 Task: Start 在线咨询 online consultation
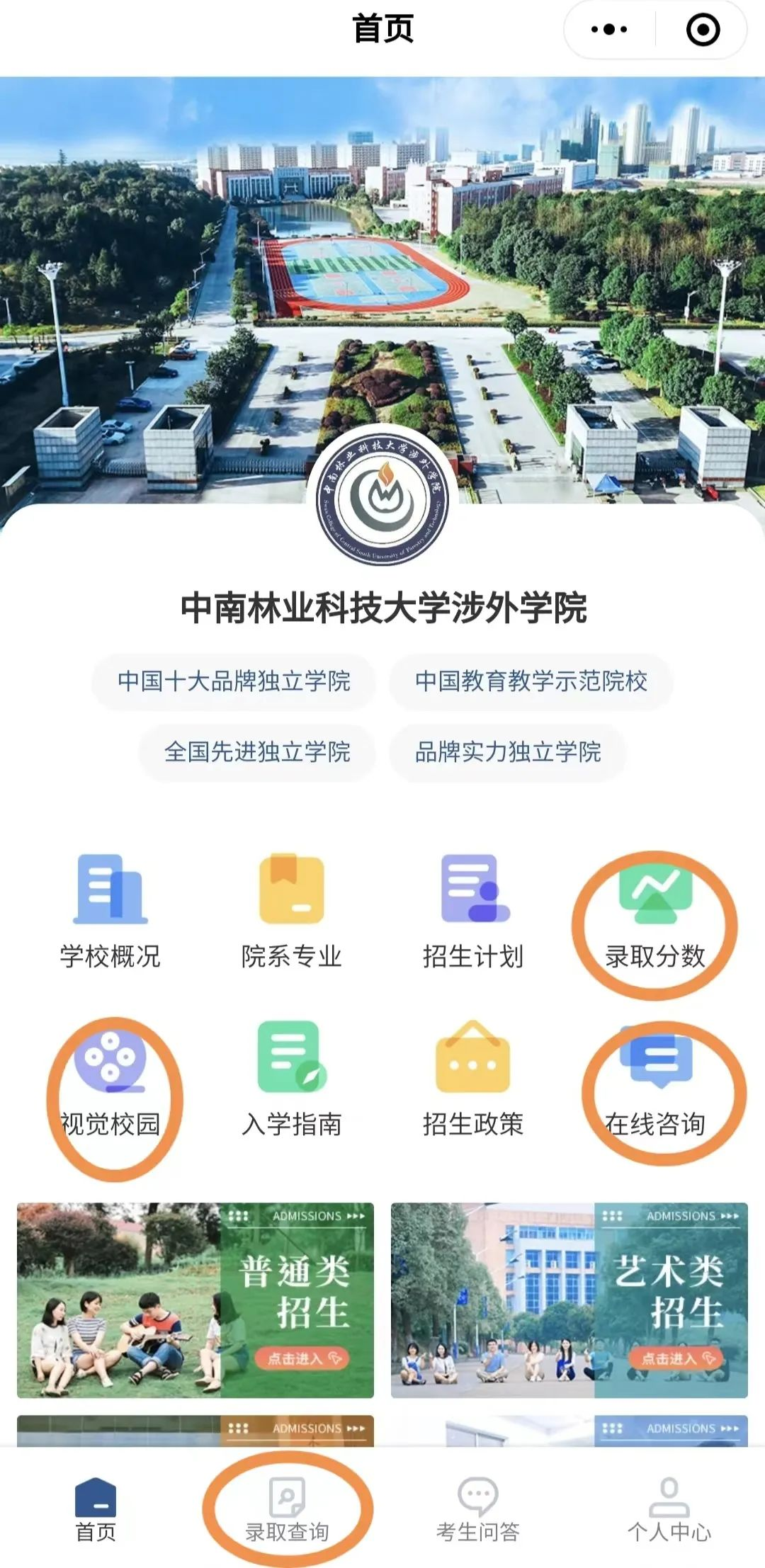pos(655,1080)
